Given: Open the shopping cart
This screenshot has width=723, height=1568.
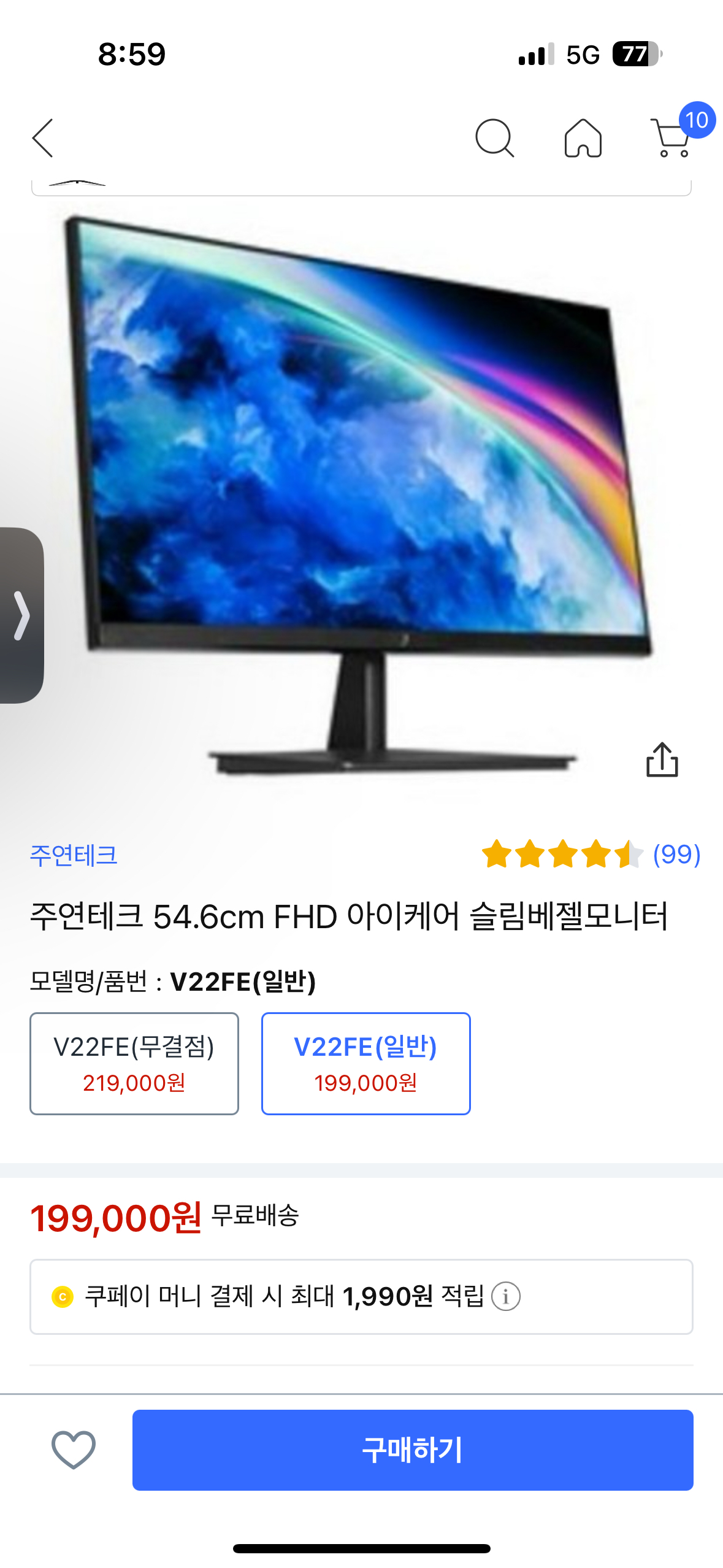Looking at the screenshot, I should (x=673, y=138).
